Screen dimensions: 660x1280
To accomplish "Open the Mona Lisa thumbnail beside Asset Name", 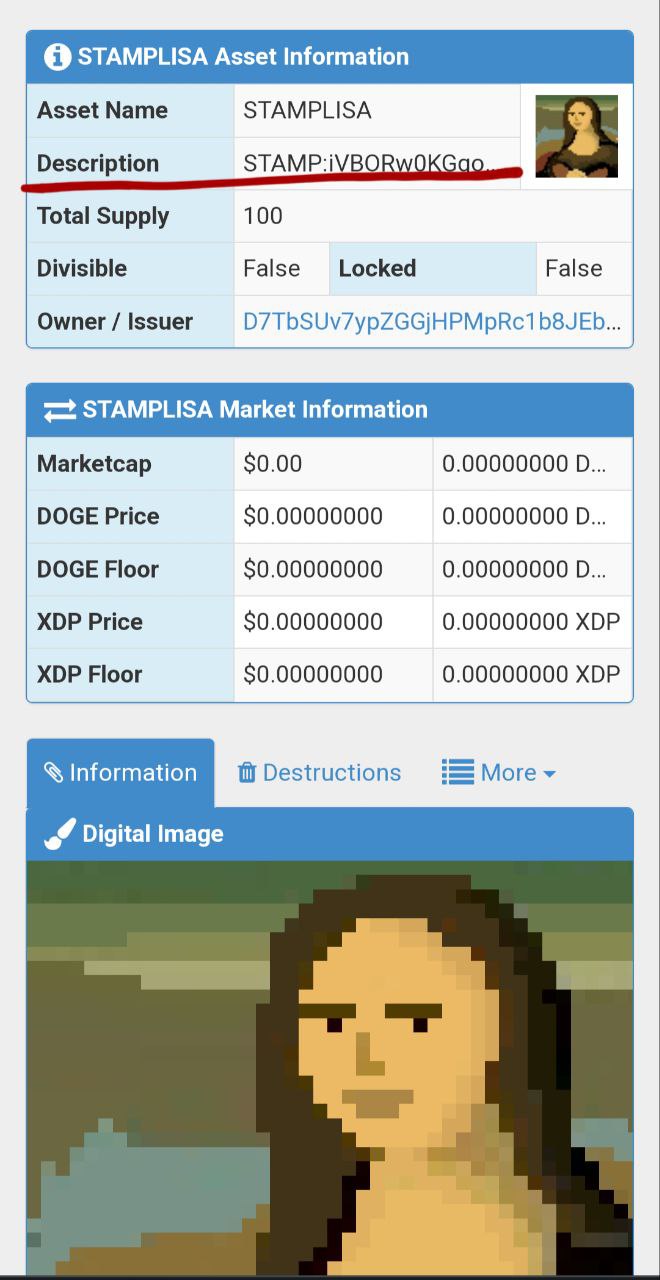I will coord(577,136).
